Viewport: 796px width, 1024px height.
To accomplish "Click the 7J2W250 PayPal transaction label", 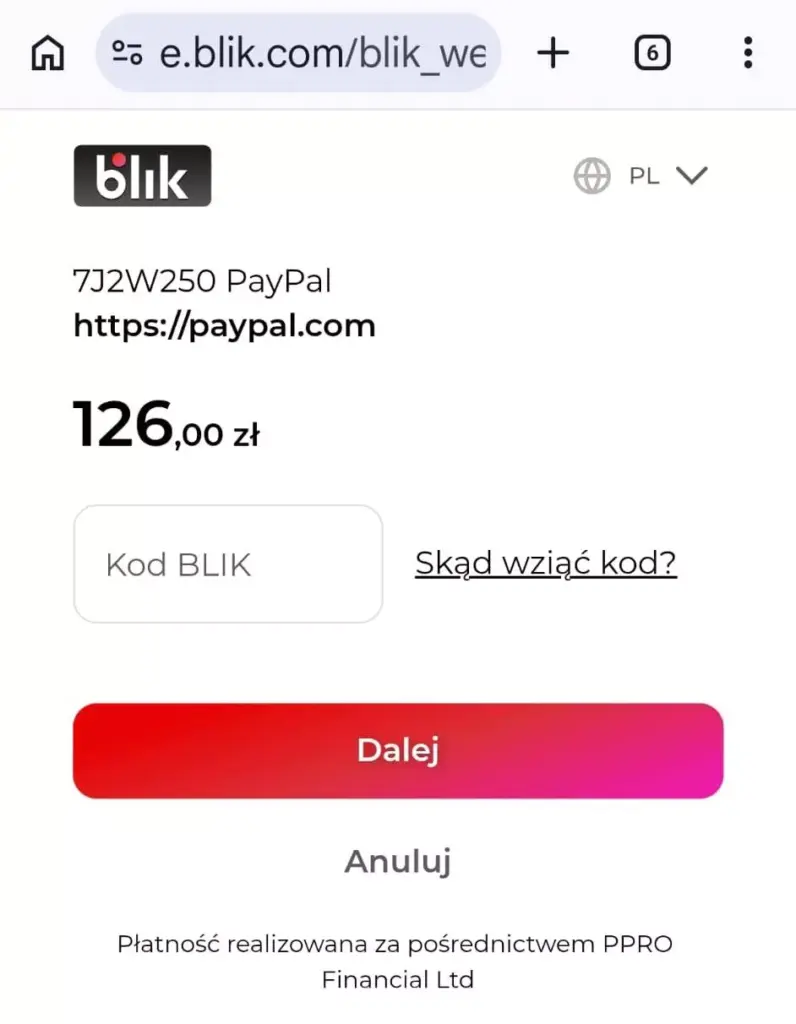I will click(202, 281).
